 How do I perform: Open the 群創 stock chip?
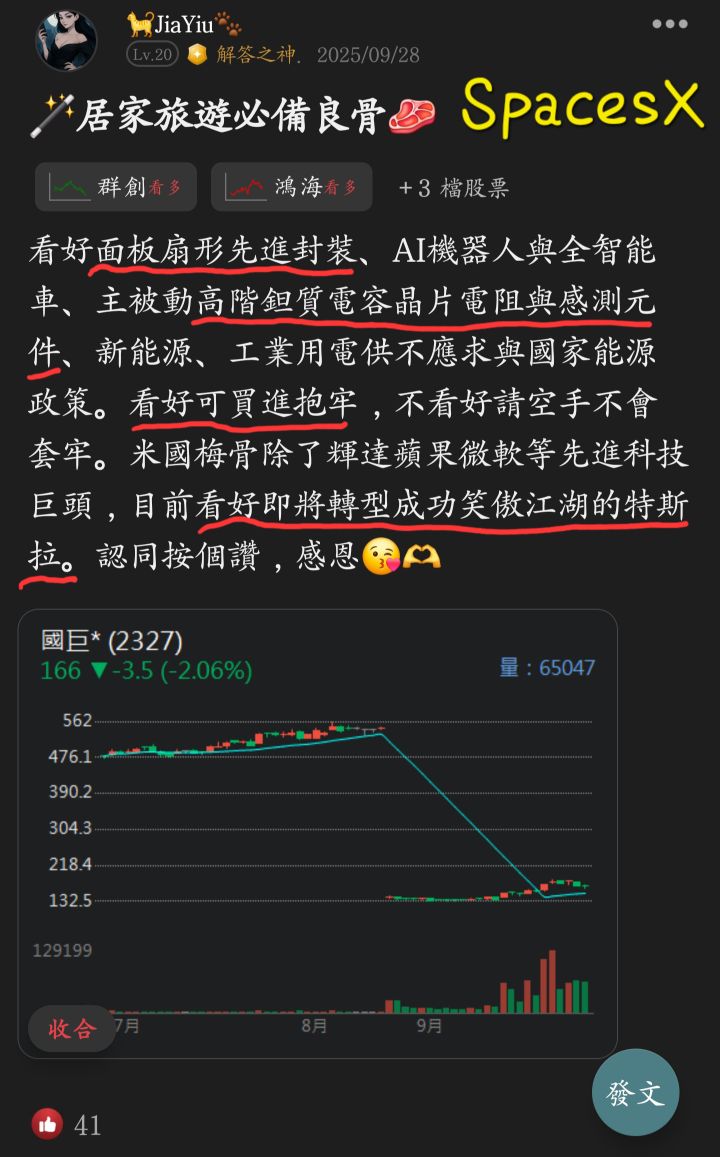[116, 187]
